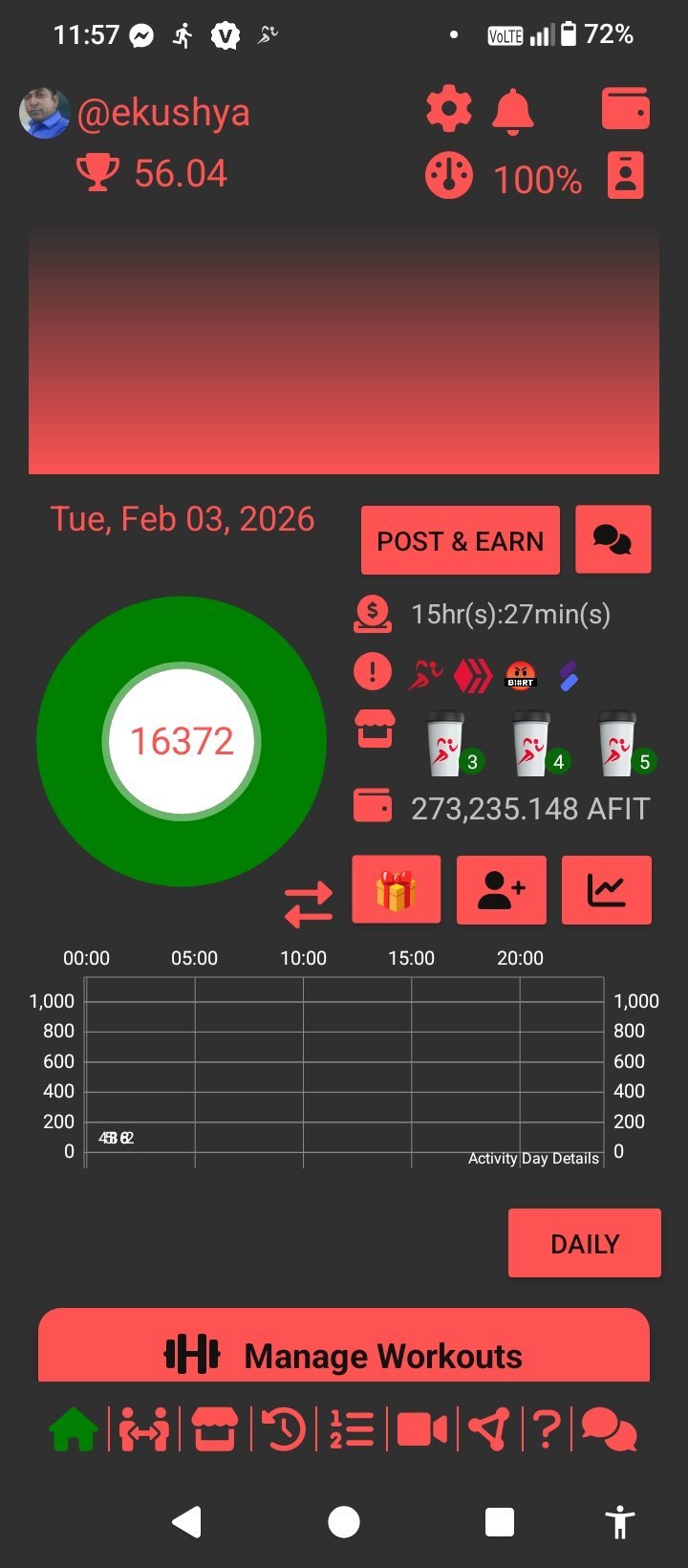Open the line chart stats button
Image resolution: width=688 pixels, height=1568 pixels.
[x=606, y=890]
